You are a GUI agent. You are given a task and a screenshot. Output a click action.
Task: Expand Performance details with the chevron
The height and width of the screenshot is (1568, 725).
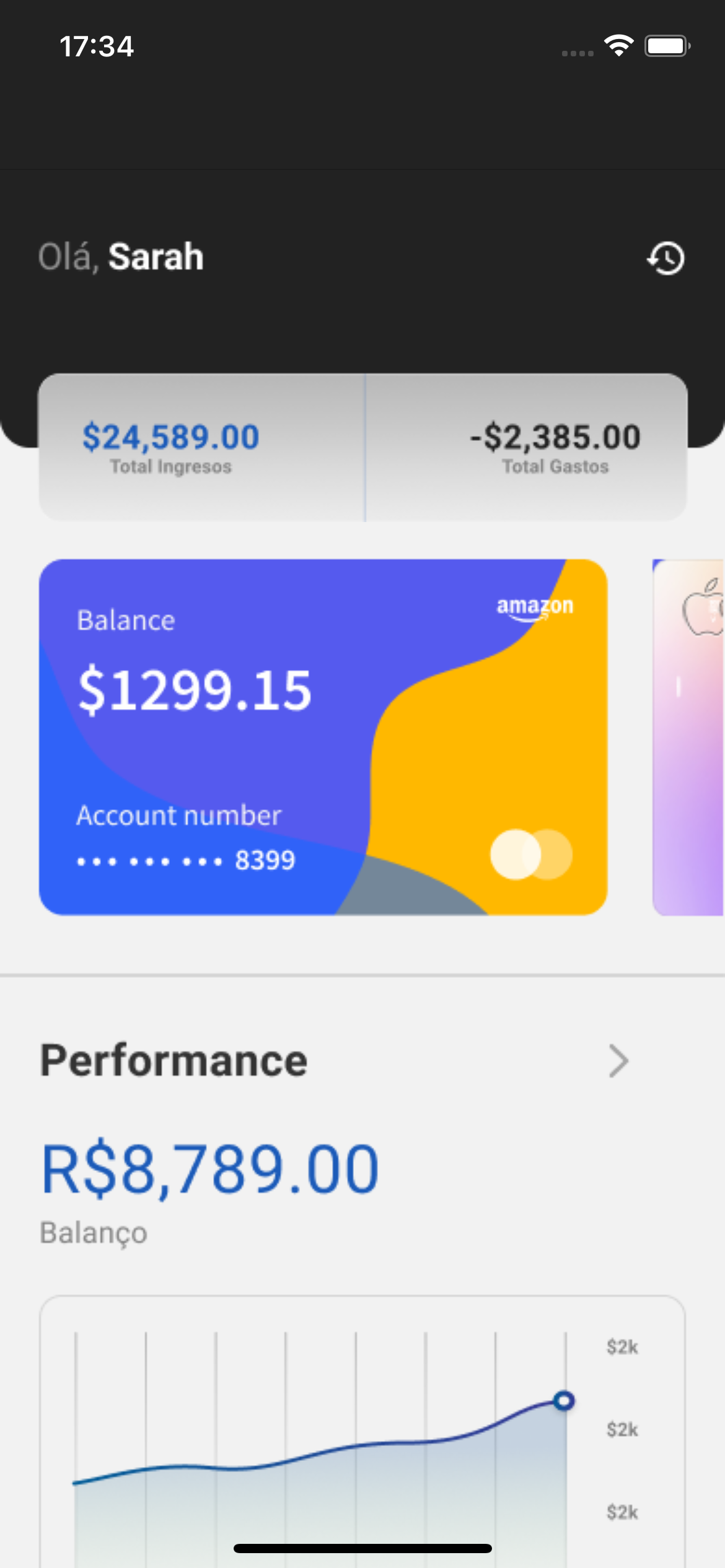tap(618, 1061)
